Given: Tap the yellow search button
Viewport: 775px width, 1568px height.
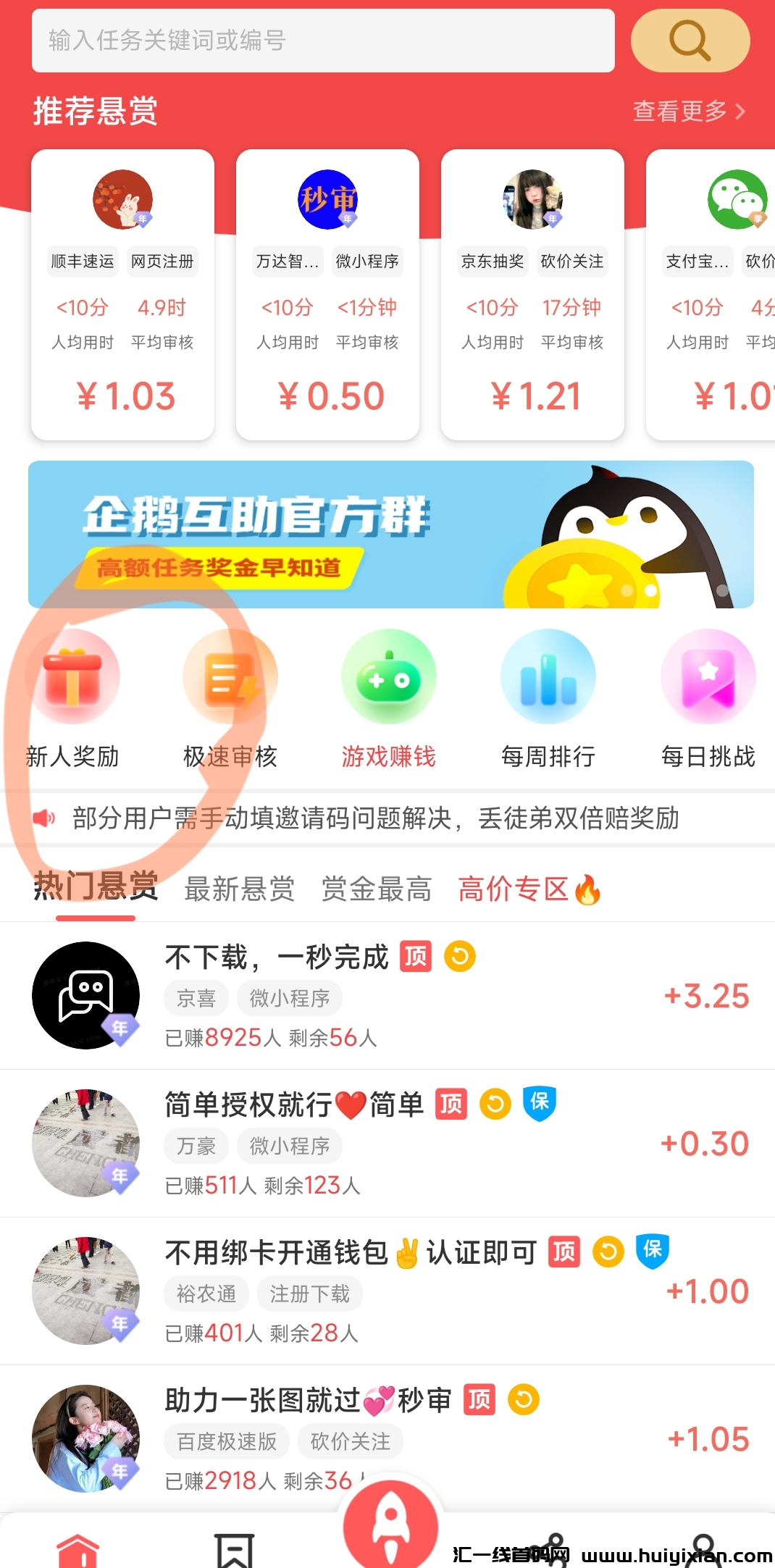Looking at the screenshot, I should (690, 41).
